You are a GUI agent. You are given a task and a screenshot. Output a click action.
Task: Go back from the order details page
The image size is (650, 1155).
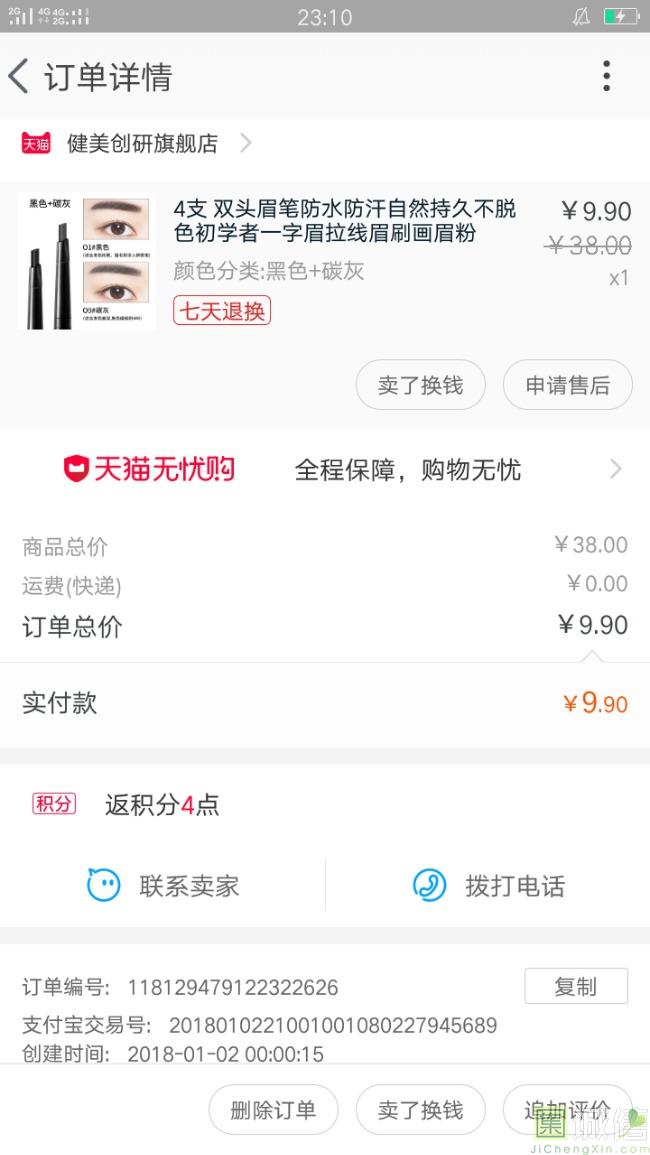point(20,77)
